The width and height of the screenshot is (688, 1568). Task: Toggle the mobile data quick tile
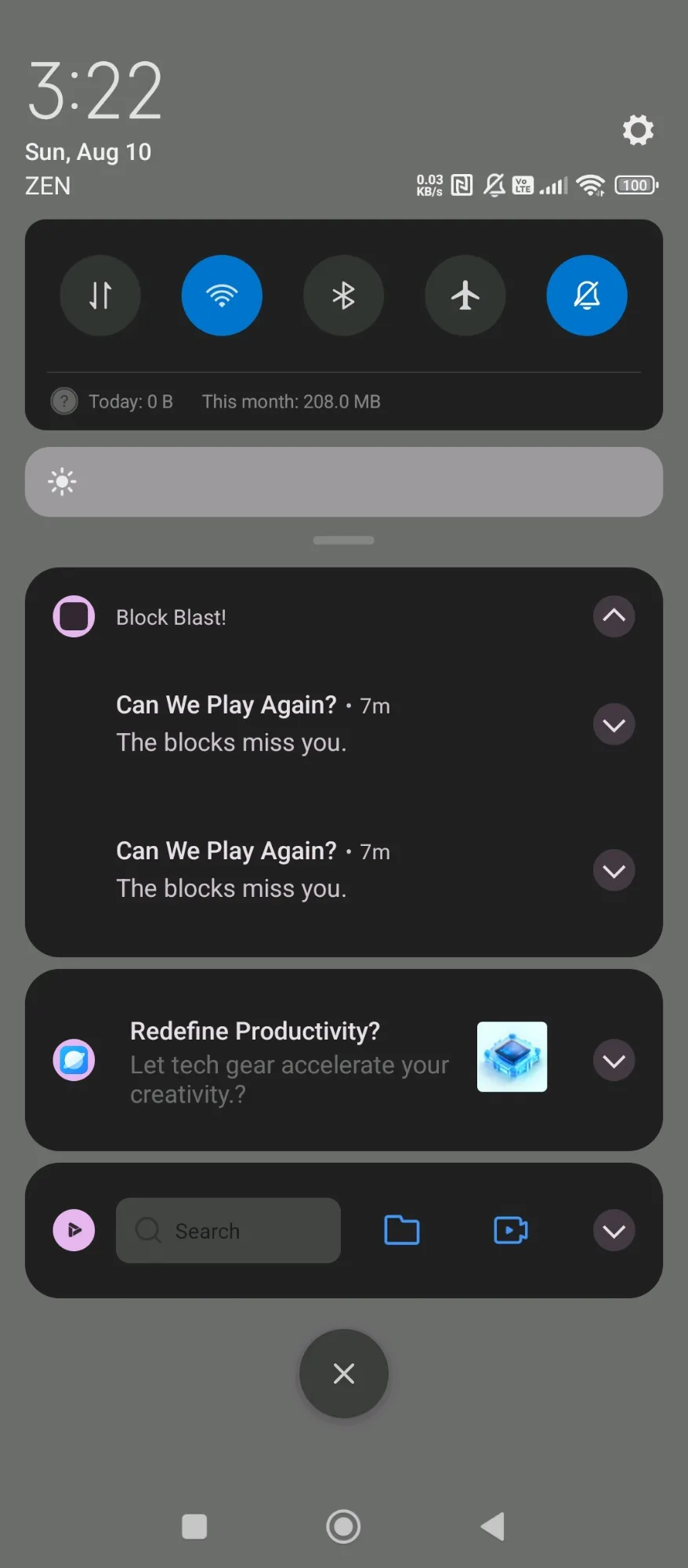100,296
